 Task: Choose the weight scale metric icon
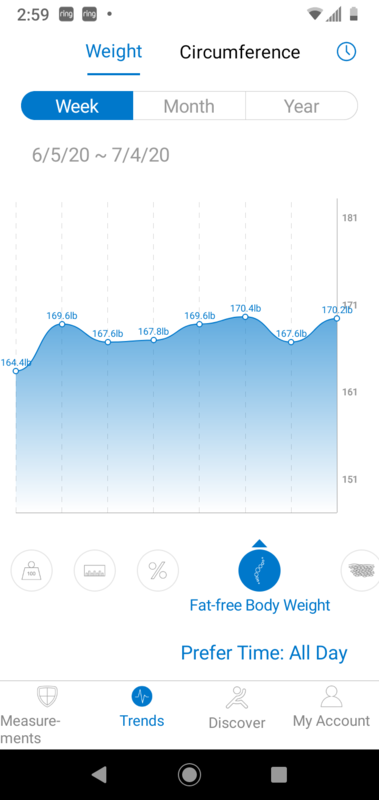coord(32,570)
